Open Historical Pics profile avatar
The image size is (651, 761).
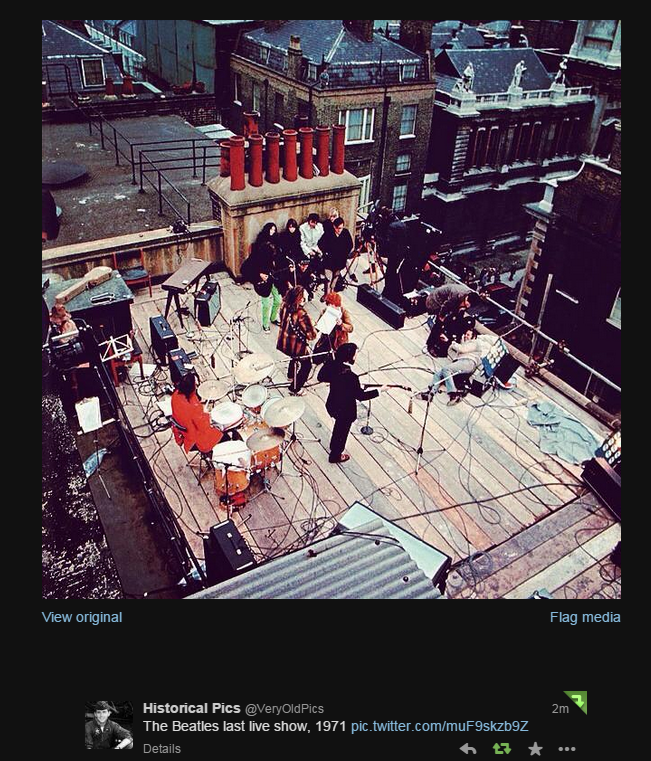(x=108, y=725)
